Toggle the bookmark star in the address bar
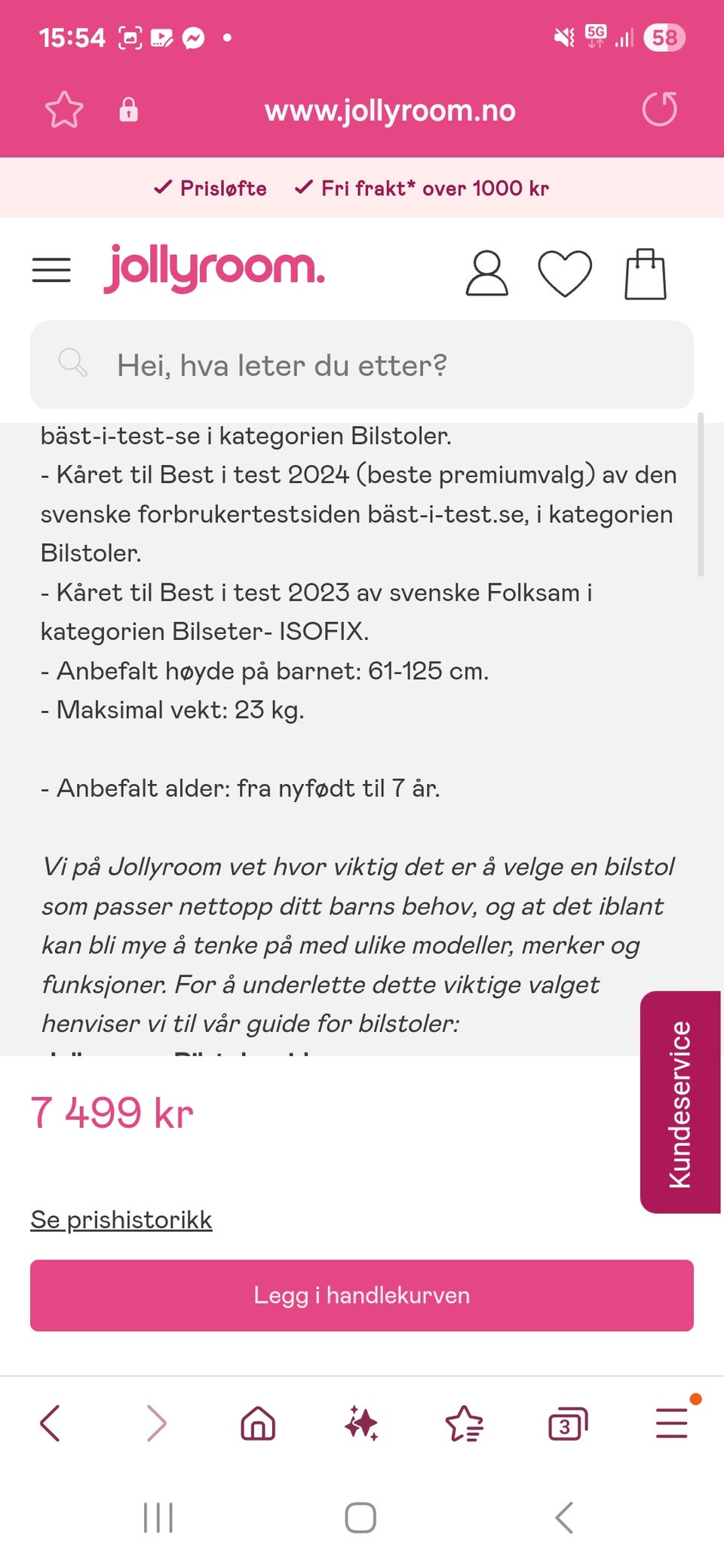Screen dimensions: 724x1568 [x=64, y=110]
